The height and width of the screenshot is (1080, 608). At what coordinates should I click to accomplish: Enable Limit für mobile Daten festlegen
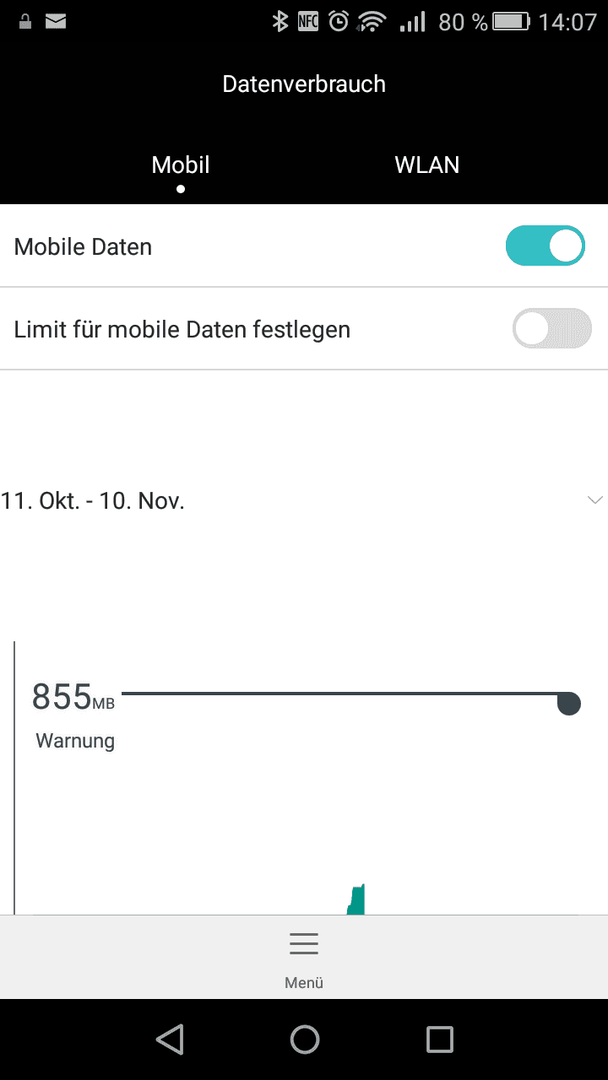(x=551, y=328)
